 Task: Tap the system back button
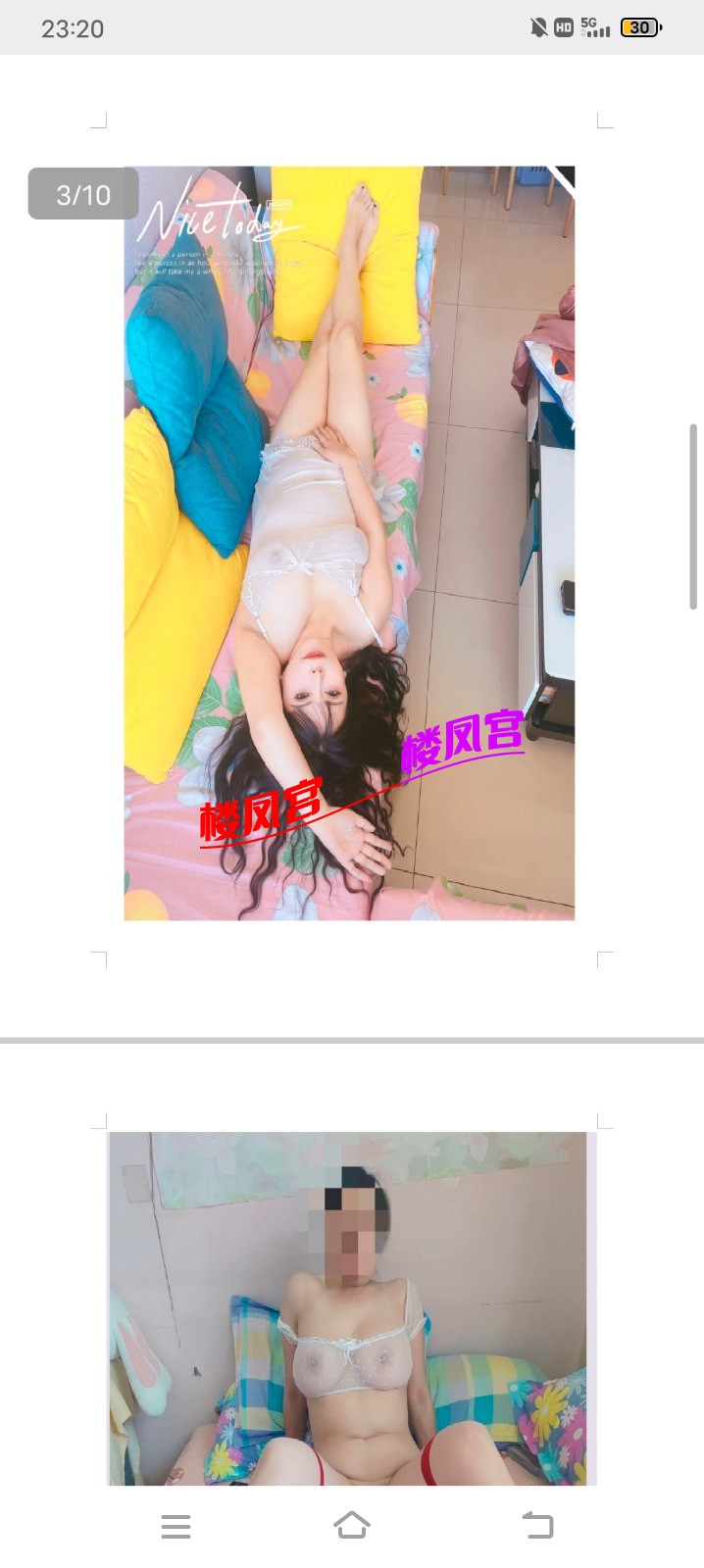[x=537, y=1525]
